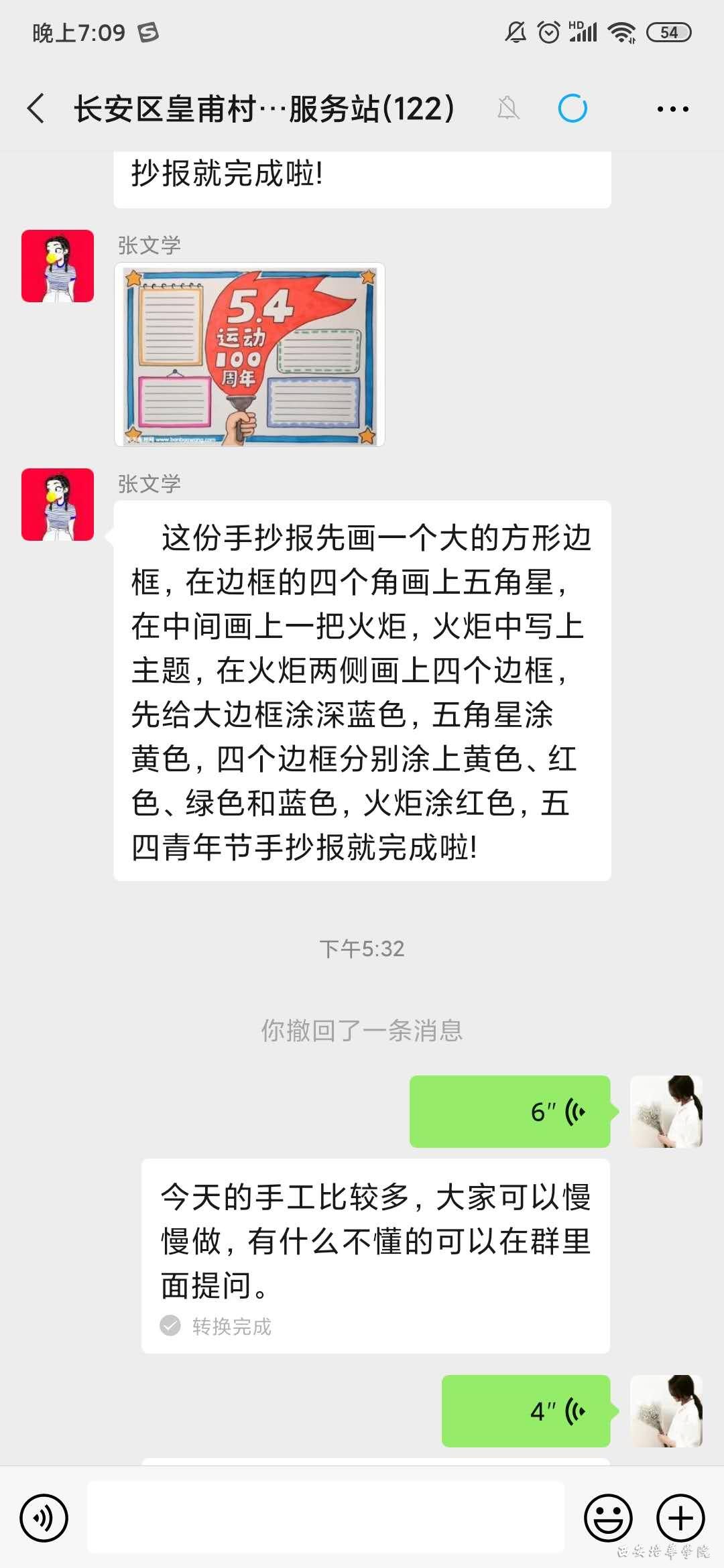Open the emoji picker
Image resolution: width=724 pixels, height=1568 pixels.
608,1518
